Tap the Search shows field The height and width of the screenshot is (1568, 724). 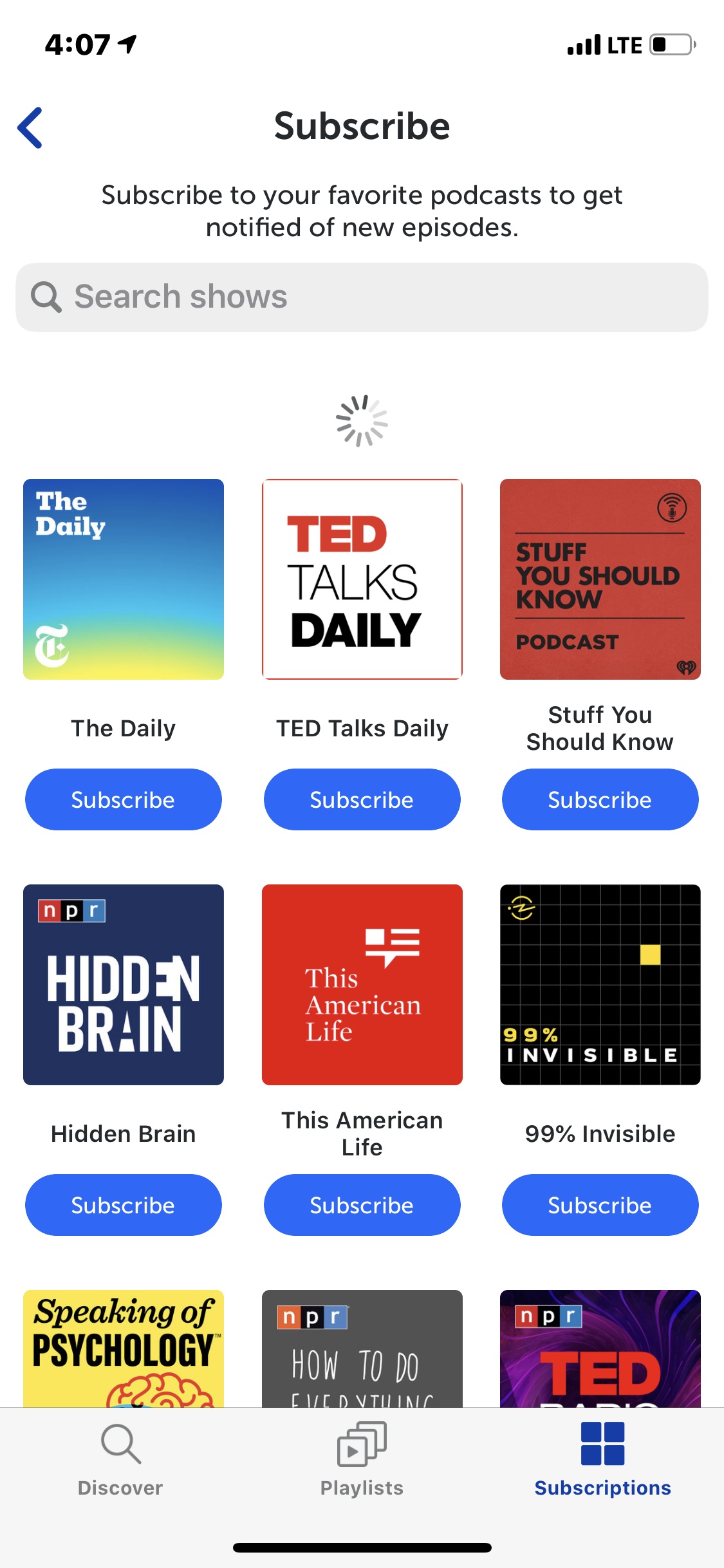(362, 297)
